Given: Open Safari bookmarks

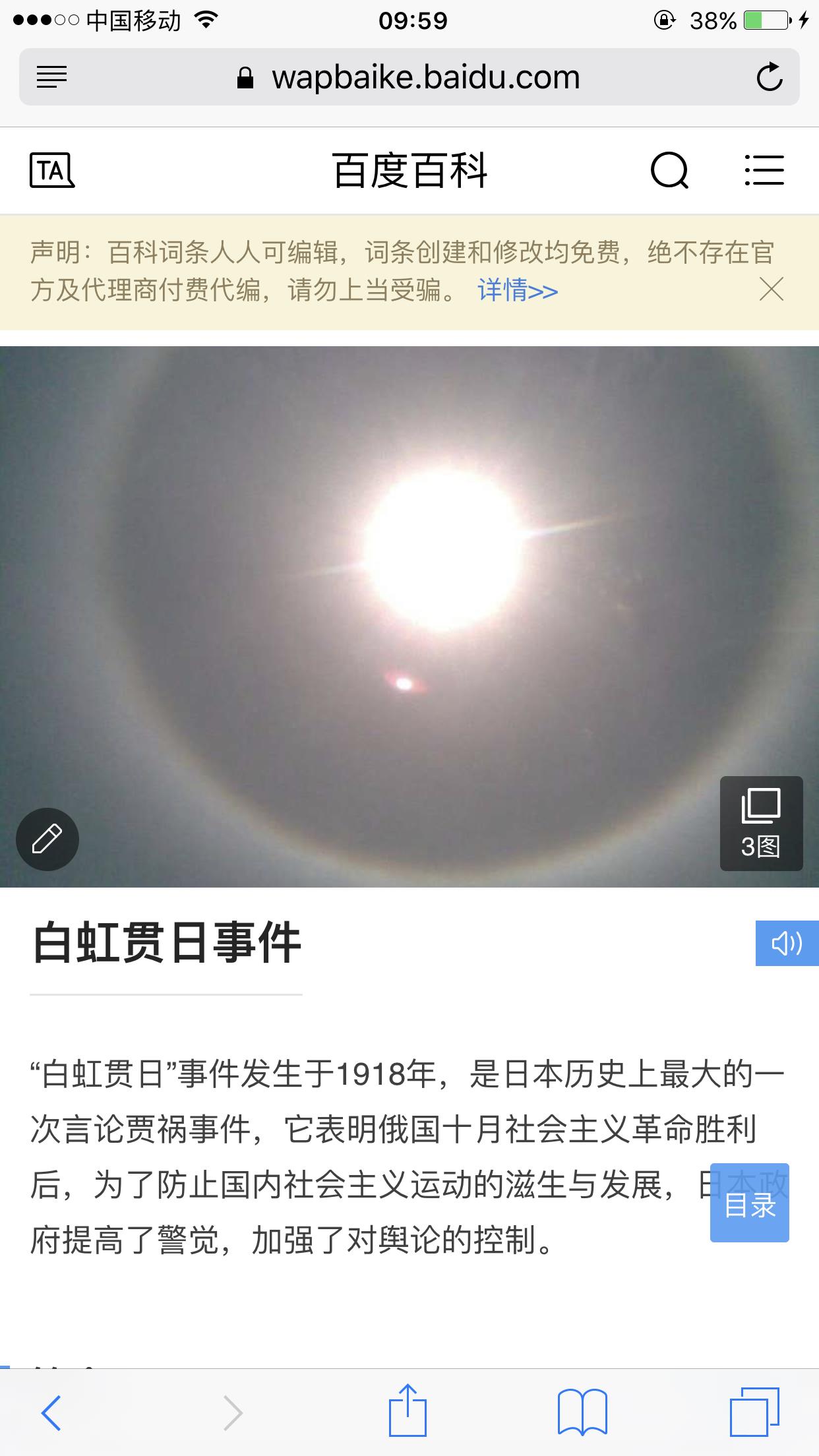Looking at the screenshot, I should point(582,1412).
